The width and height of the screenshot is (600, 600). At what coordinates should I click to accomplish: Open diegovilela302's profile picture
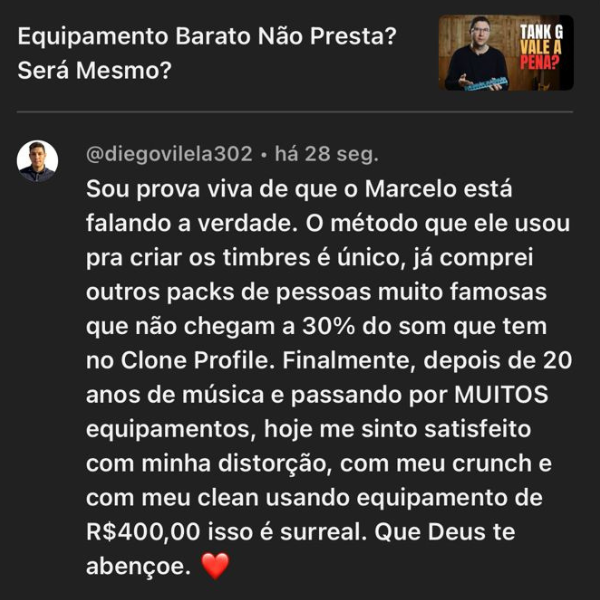(x=37, y=161)
